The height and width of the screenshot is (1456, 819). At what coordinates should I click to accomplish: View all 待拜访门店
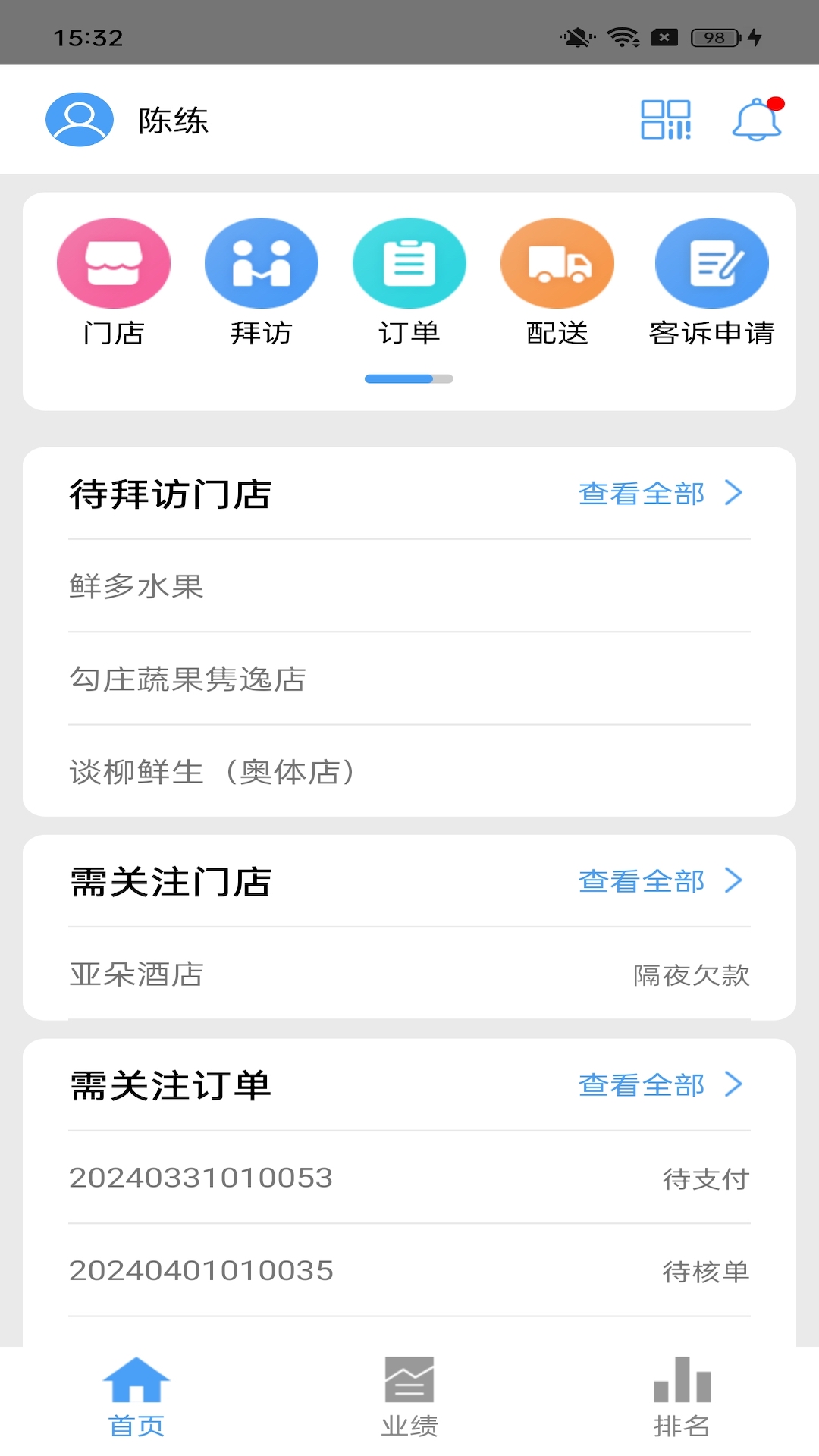click(x=660, y=494)
